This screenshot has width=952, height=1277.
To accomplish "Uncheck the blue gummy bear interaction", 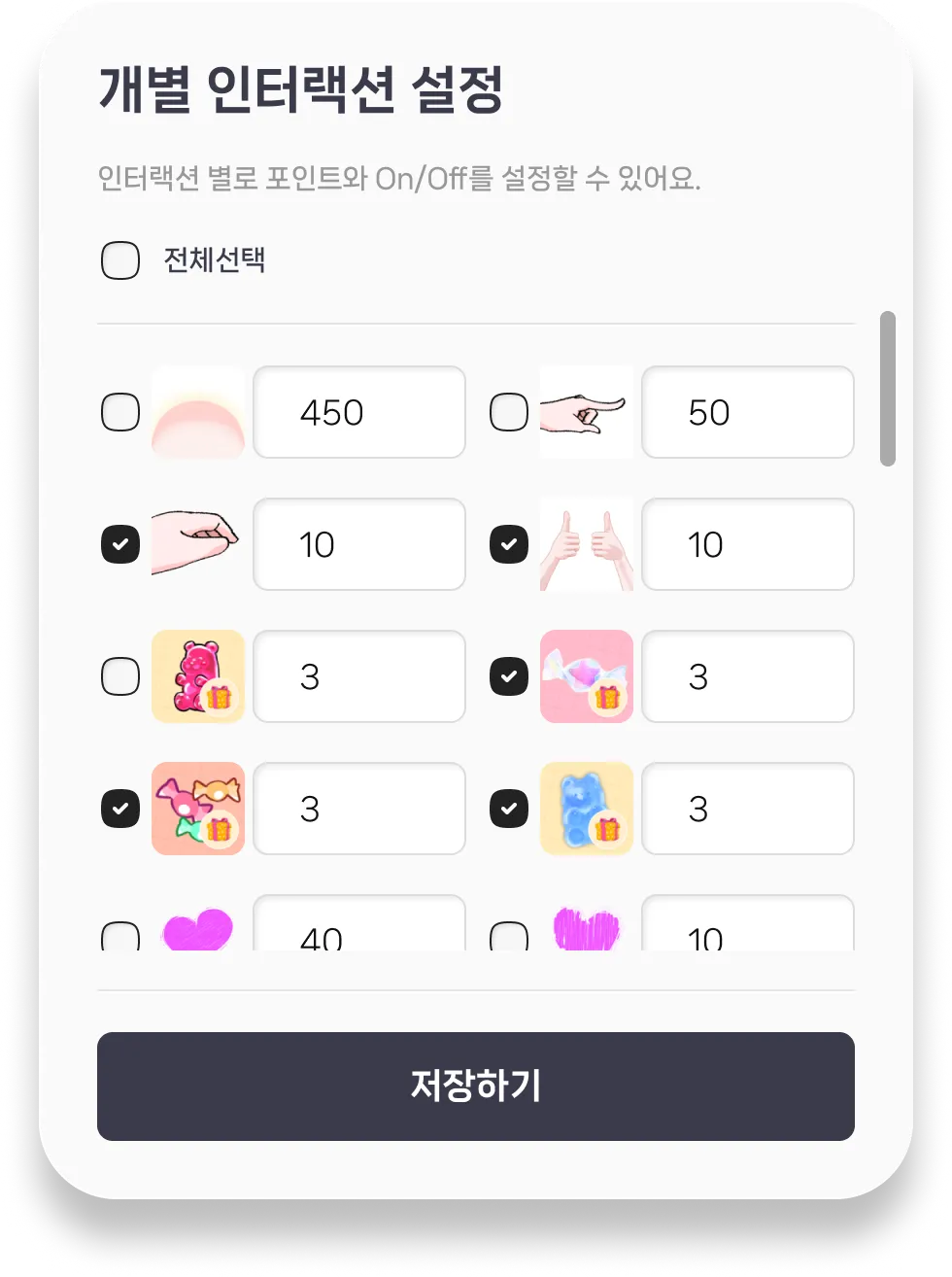I will [509, 809].
